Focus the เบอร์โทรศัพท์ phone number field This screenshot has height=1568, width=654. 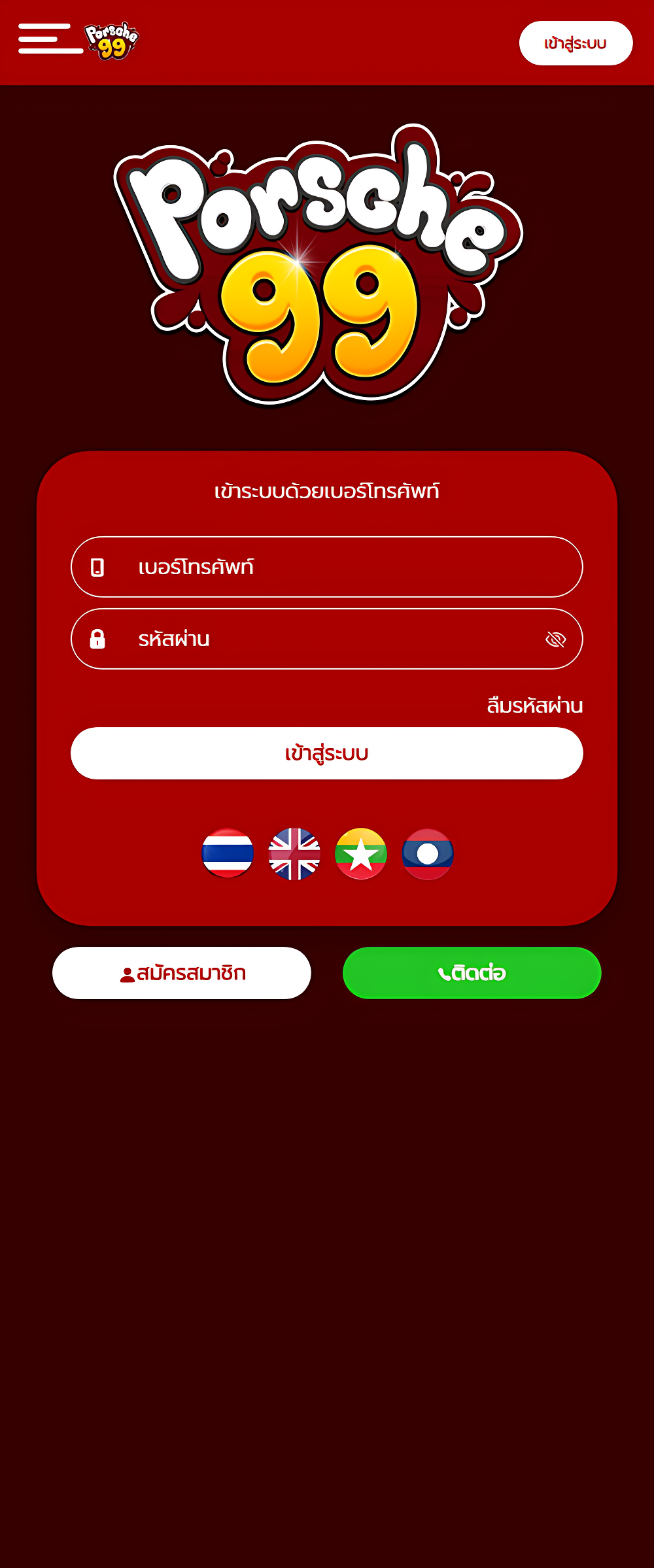327,567
